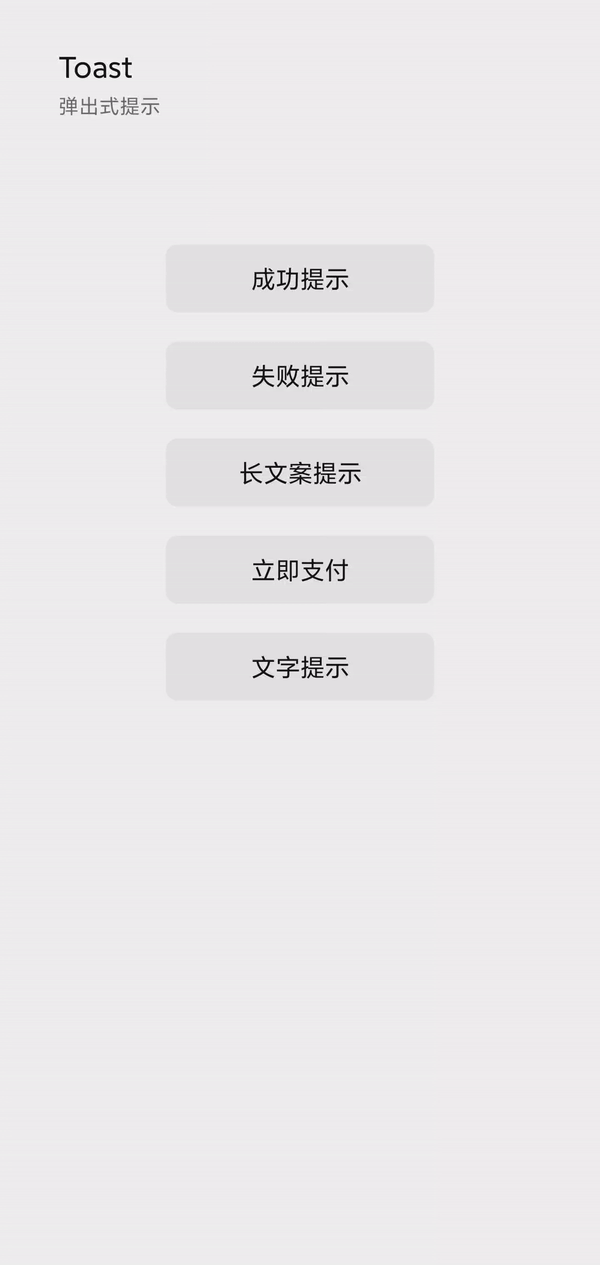
Task: Open the 文字提示 toast
Action: (300, 667)
